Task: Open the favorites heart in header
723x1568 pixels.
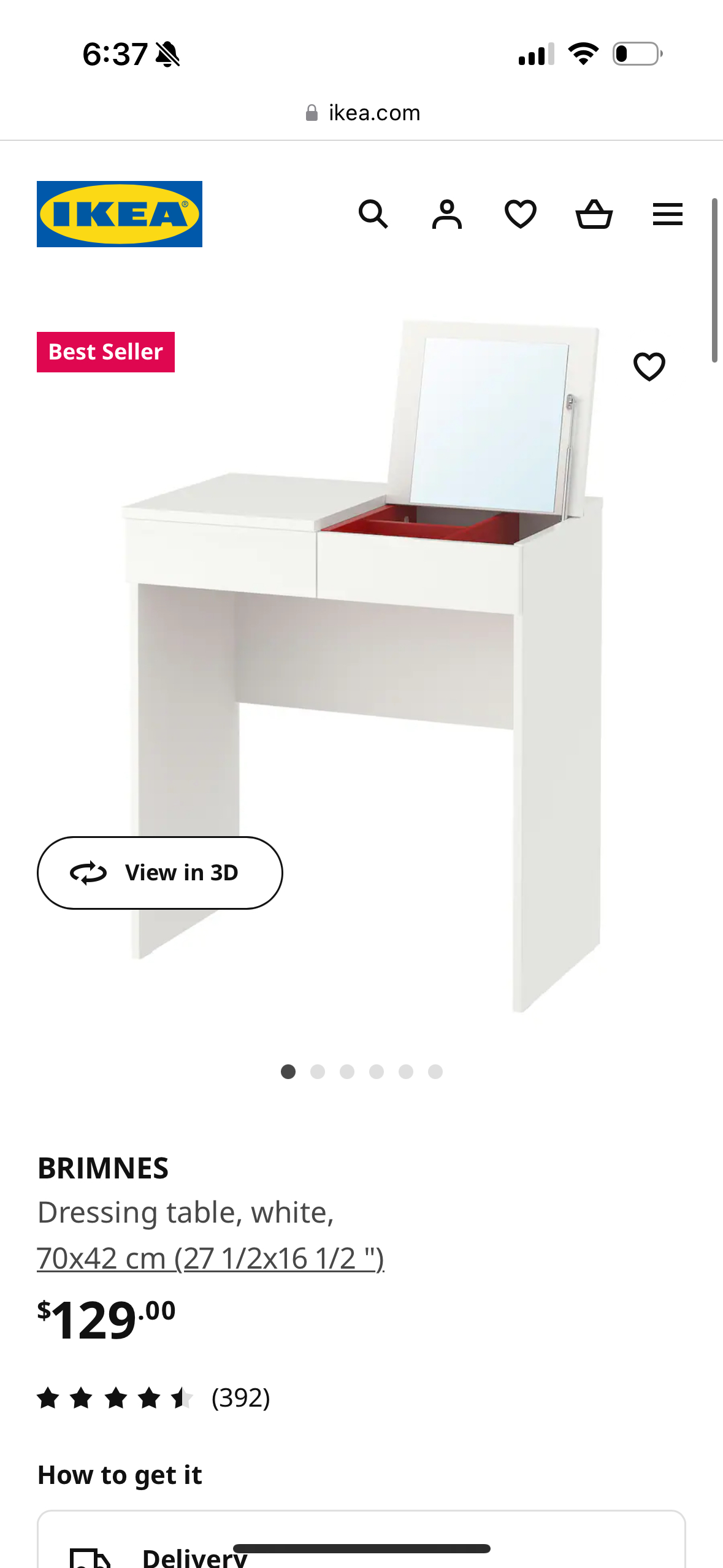Action: pyautogui.click(x=520, y=215)
